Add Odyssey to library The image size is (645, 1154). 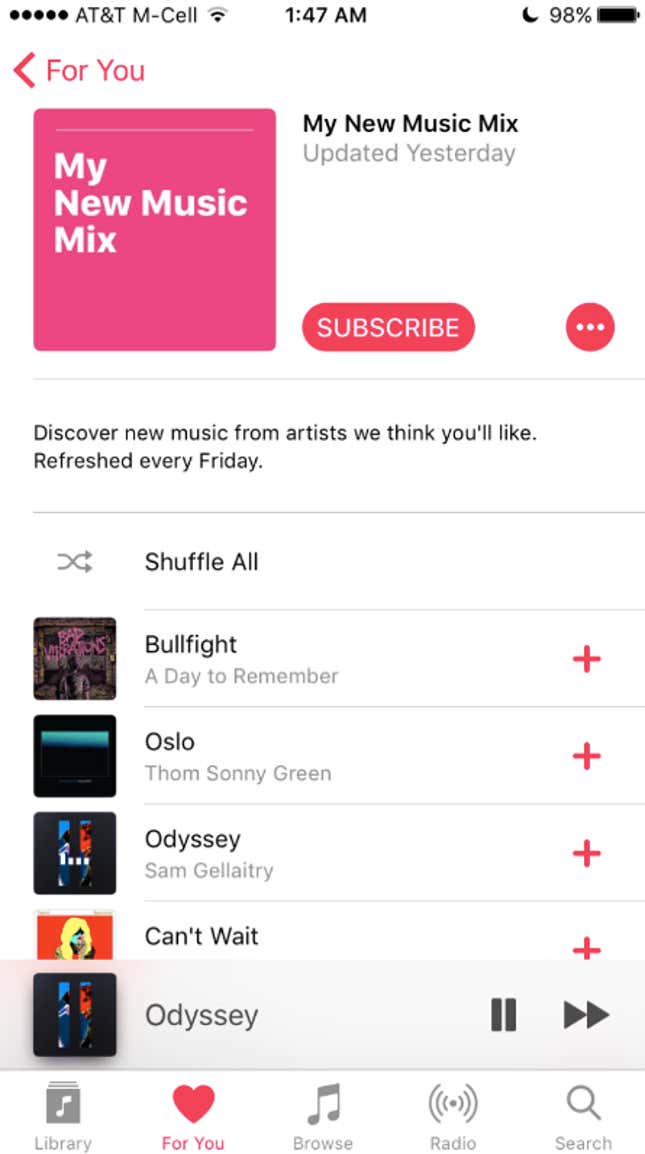click(587, 853)
